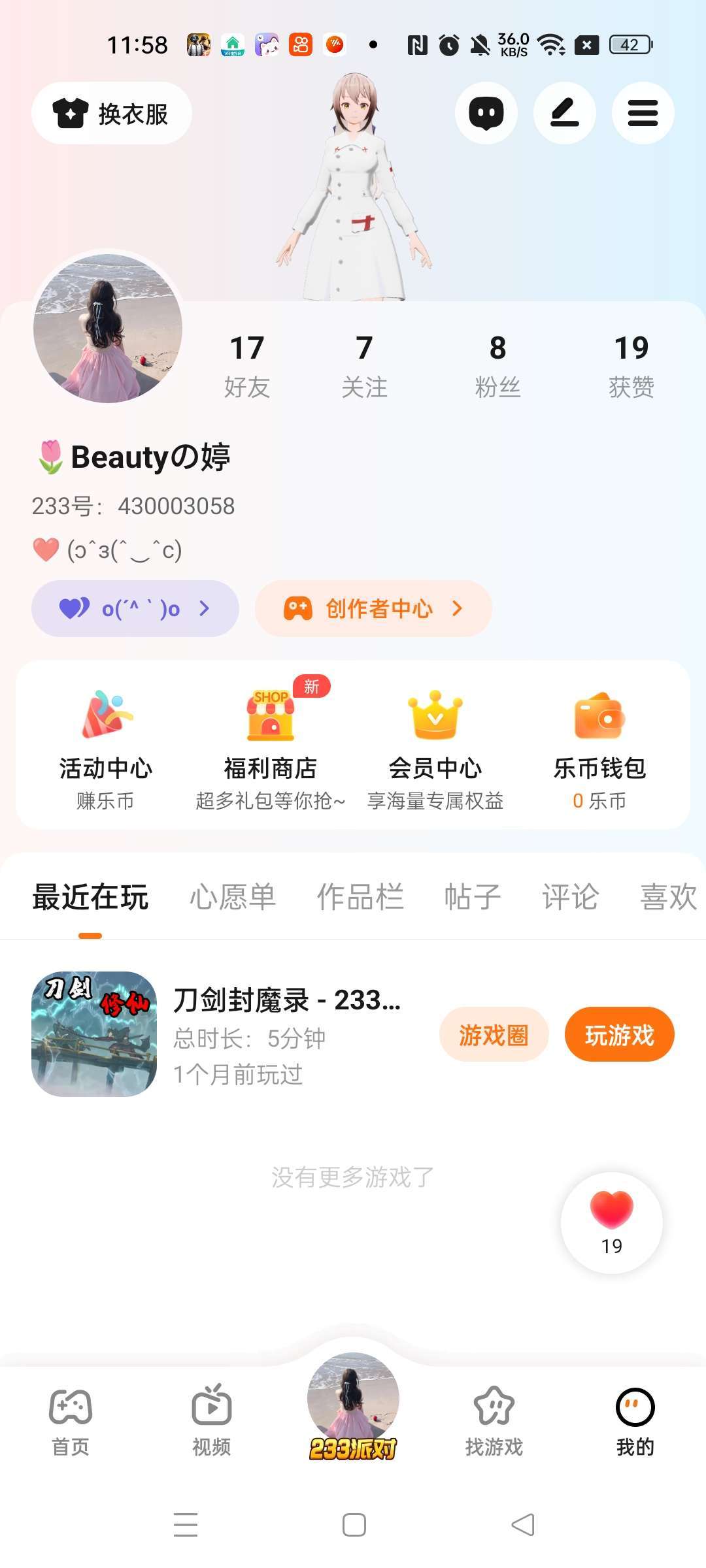Viewport: 706px width, 1568px height.
Task: Show the 评论 tab
Action: [x=570, y=897]
